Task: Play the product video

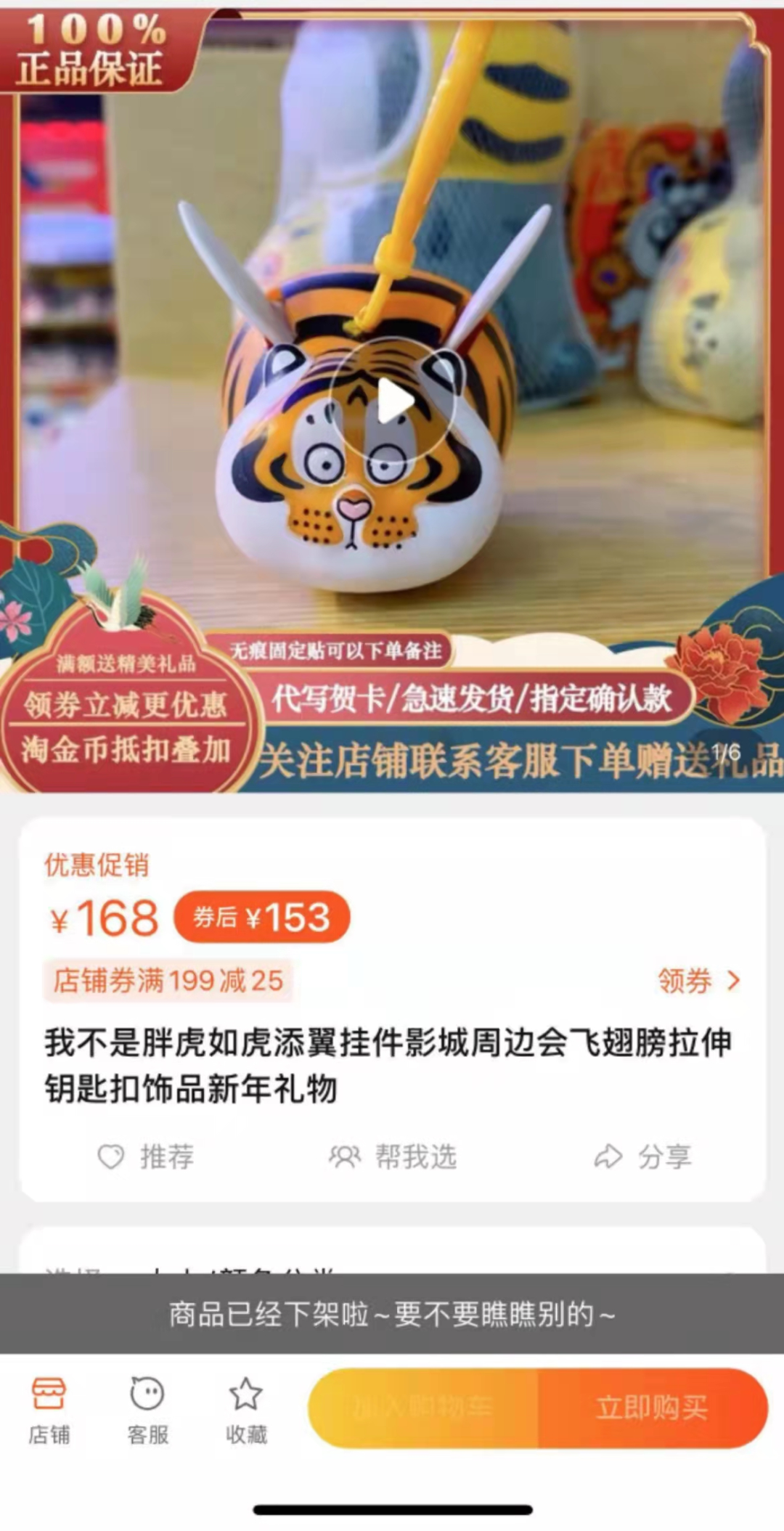Action: [393, 401]
